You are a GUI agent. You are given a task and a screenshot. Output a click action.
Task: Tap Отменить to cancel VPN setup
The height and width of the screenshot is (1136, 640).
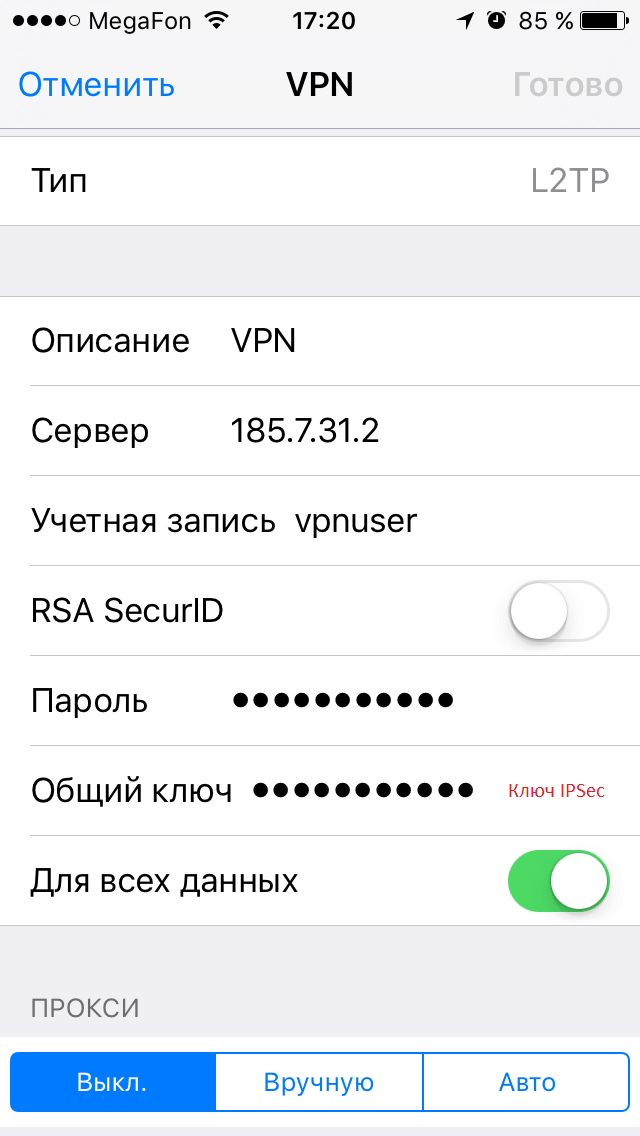coord(96,85)
